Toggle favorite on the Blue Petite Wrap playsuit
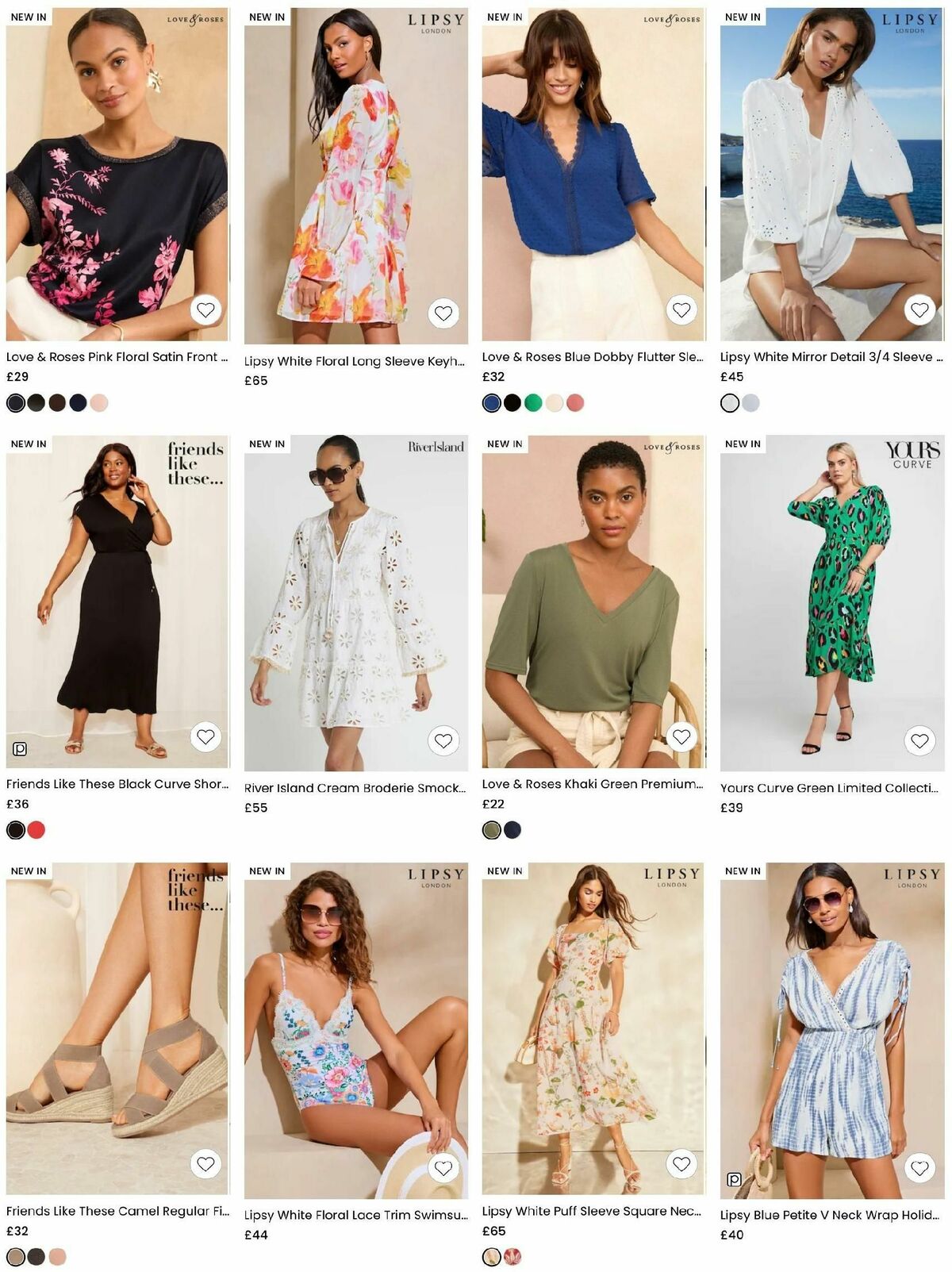Screen dimensions: 952x1272 [919, 1166]
